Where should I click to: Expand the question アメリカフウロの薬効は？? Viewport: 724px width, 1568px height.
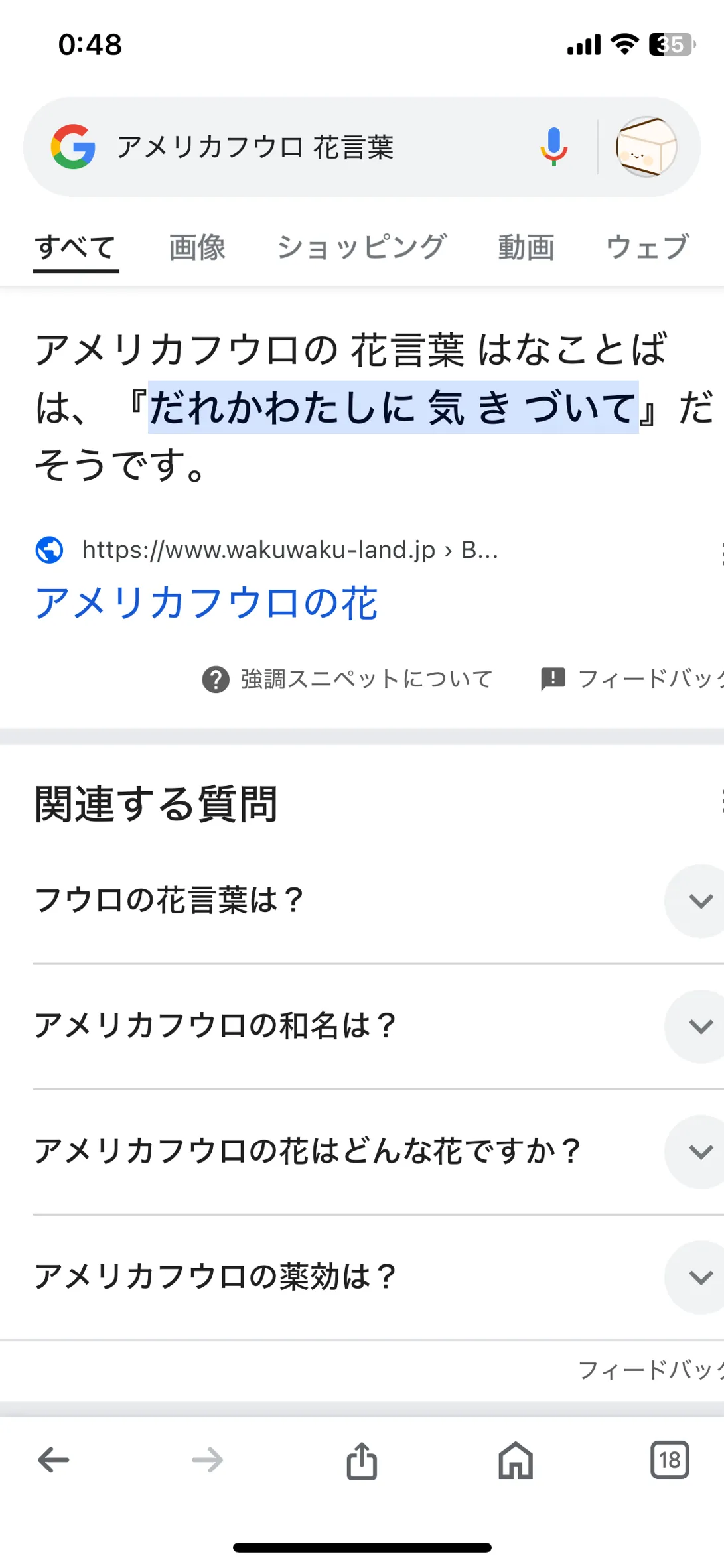[x=378, y=1277]
